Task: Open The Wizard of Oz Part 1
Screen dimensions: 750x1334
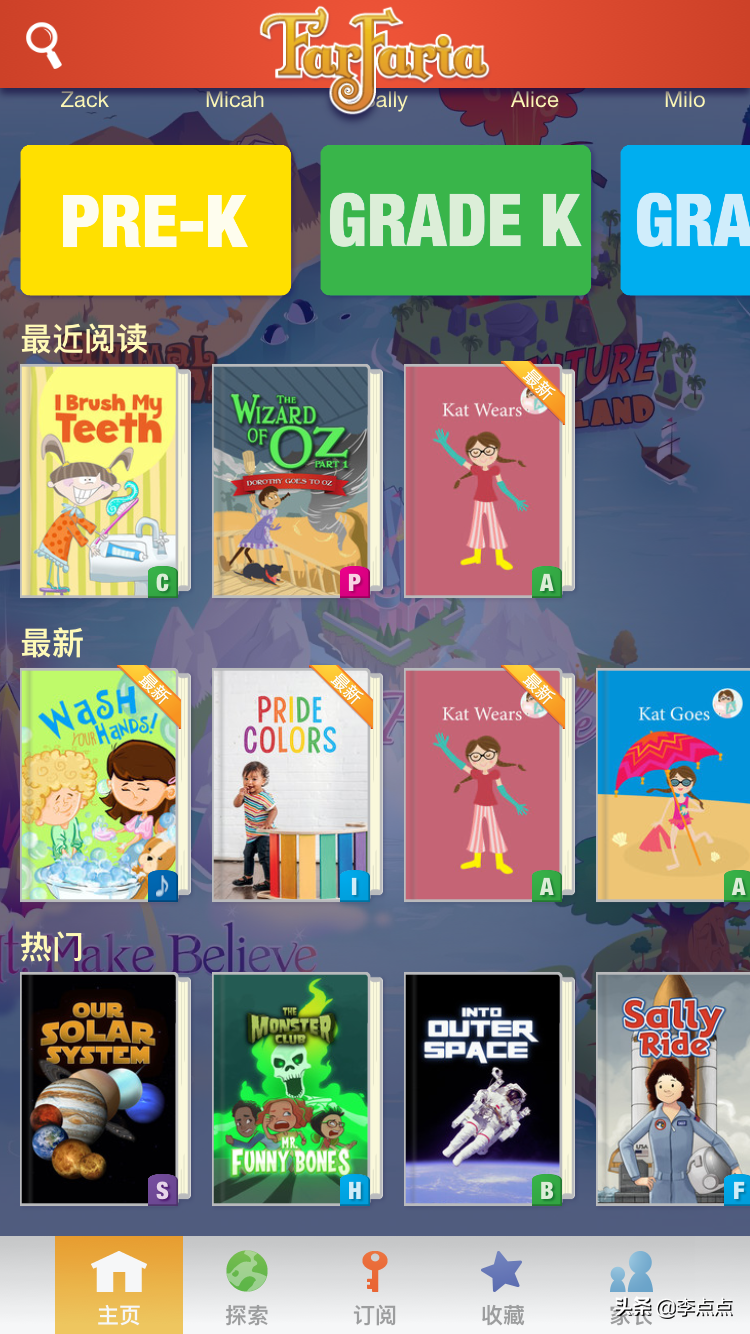Action: tap(291, 481)
